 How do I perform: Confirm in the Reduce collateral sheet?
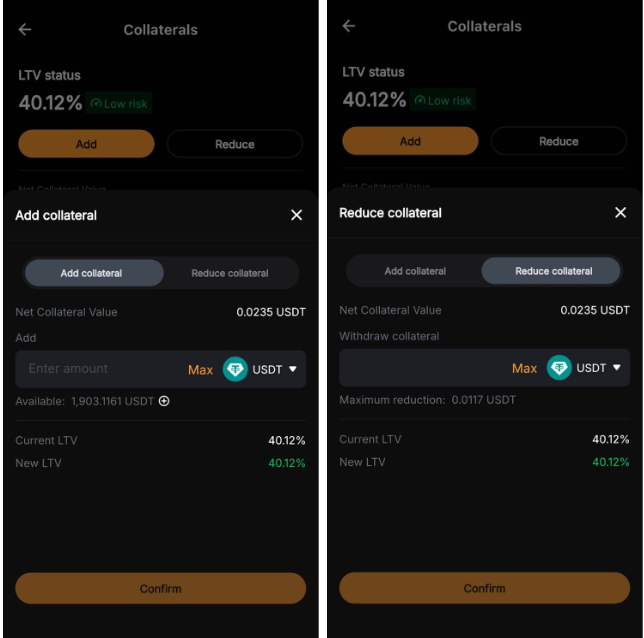484,588
